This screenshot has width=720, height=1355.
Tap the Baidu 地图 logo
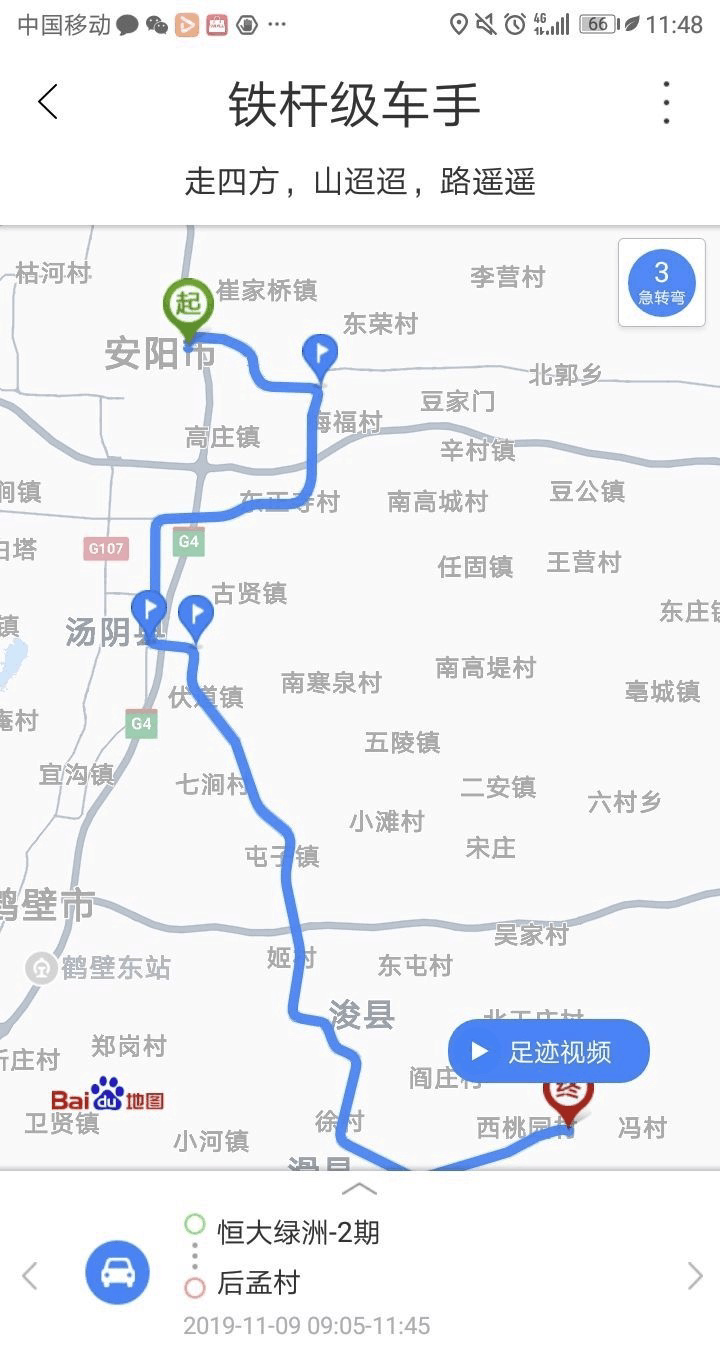pyautogui.click(x=108, y=1098)
